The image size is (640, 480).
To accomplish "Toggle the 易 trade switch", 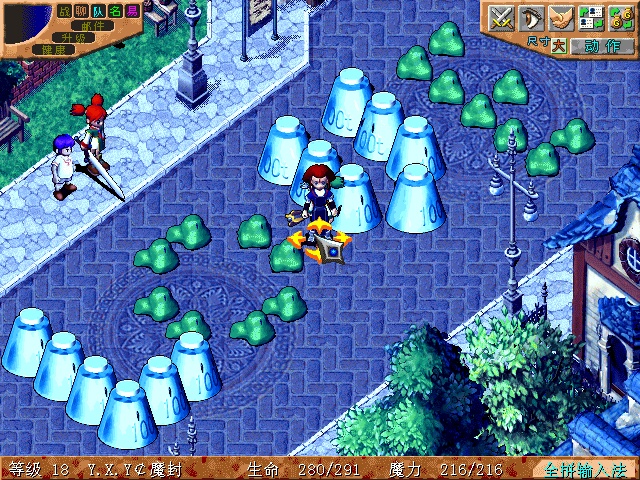I will point(132,10).
